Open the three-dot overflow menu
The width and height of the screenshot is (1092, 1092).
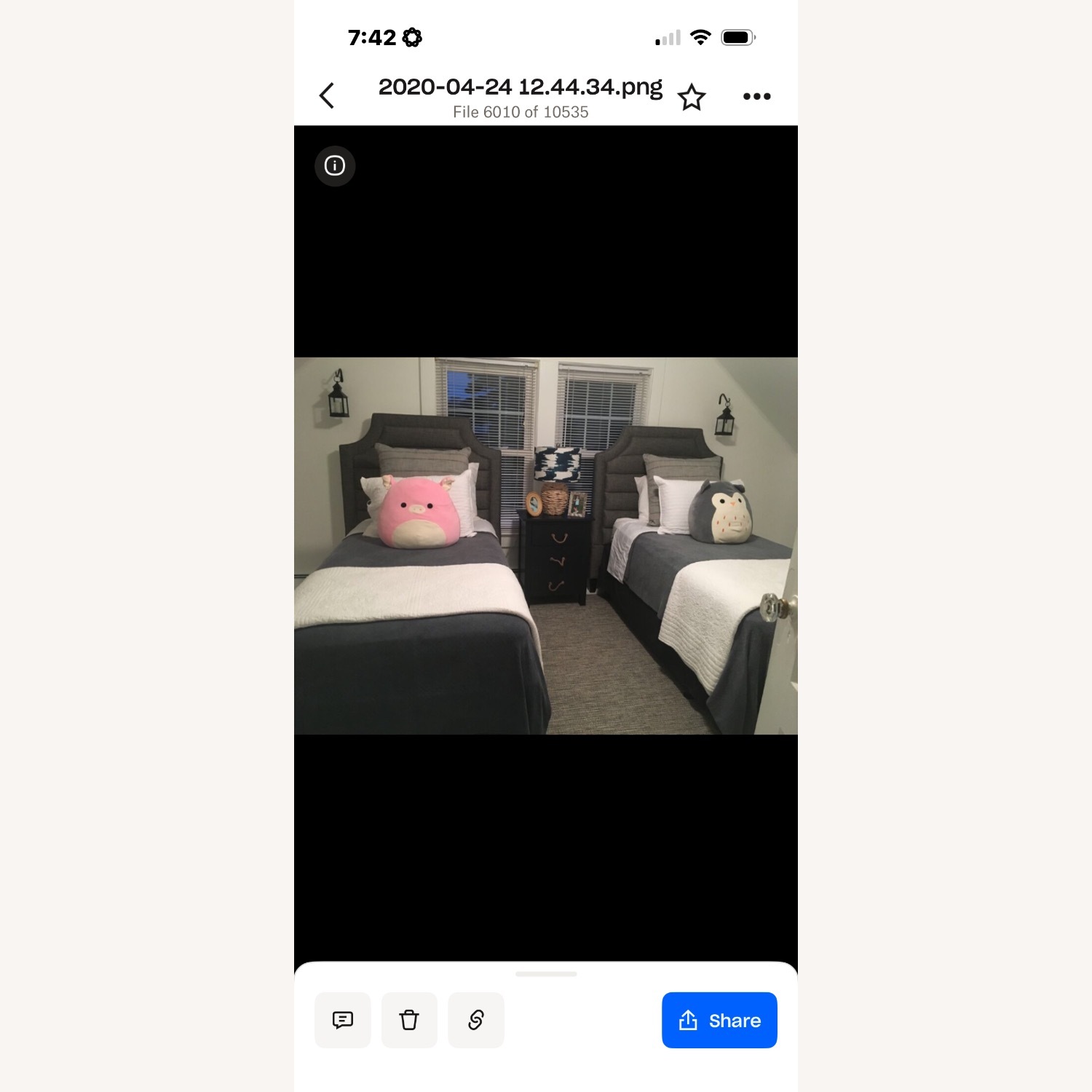756,96
